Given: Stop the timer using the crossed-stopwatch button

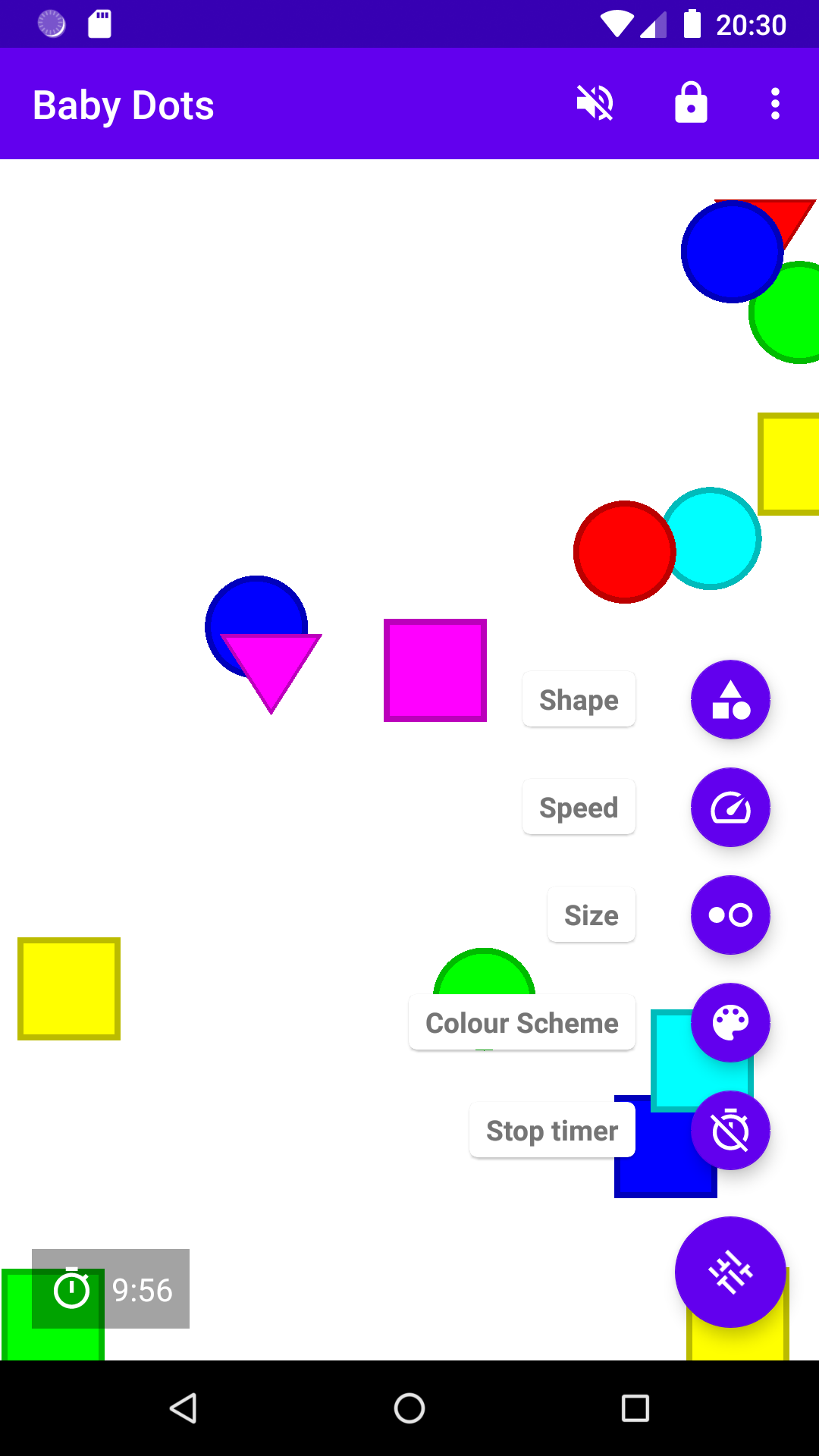Looking at the screenshot, I should pyautogui.click(x=730, y=1130).
